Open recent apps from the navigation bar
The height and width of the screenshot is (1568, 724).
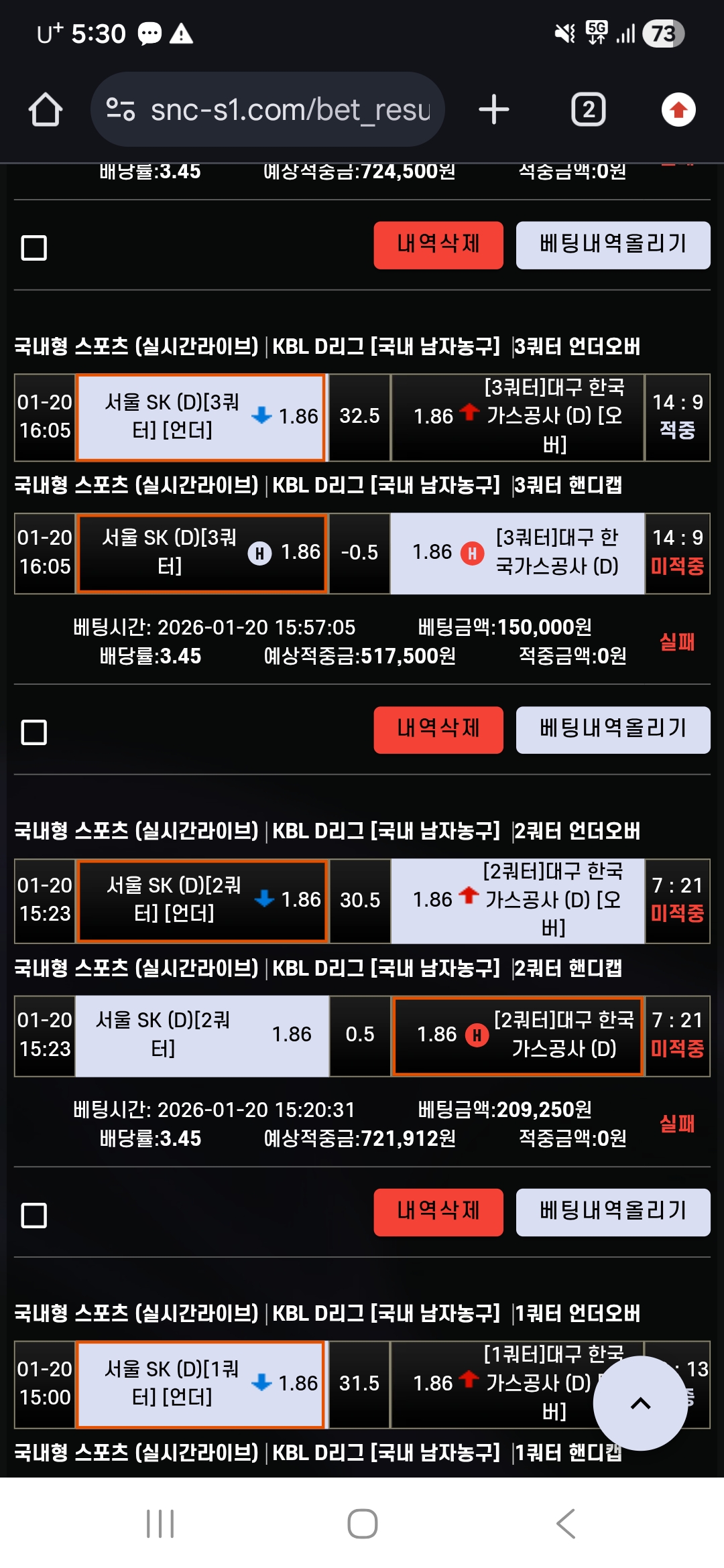pyautogui.click(x=160, y=1524)
